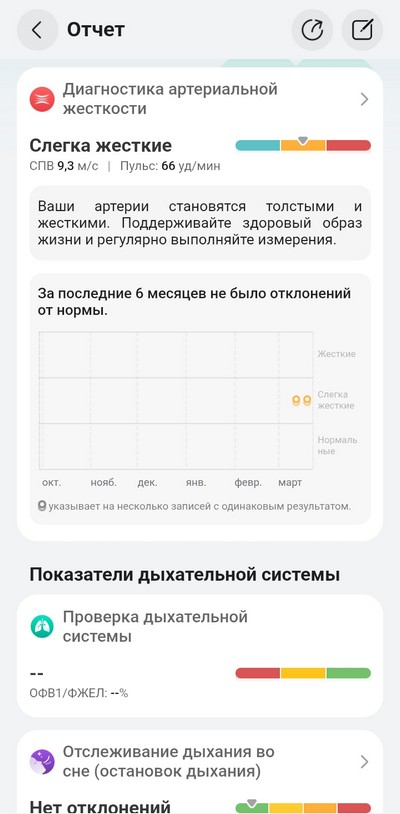Open the edit note icon
This screenshot has width=400, height=814.
(362, 30)
